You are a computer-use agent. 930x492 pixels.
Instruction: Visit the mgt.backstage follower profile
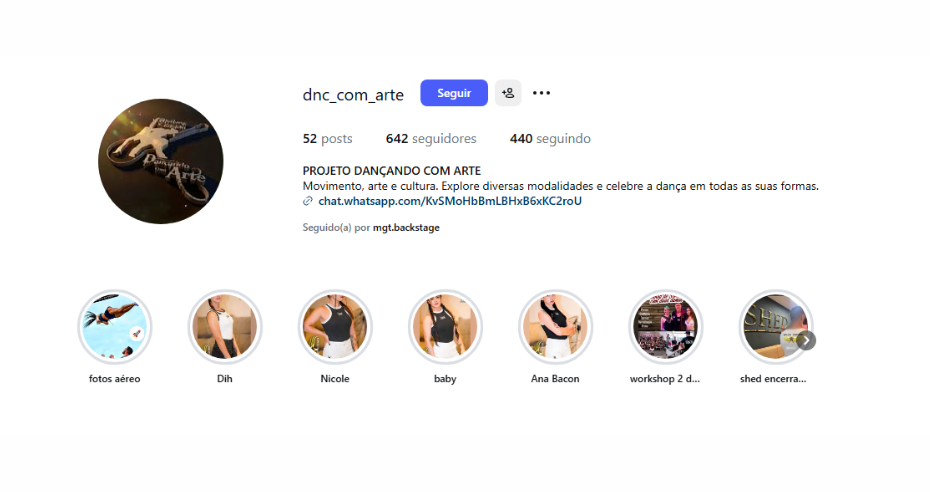point(406,228)
